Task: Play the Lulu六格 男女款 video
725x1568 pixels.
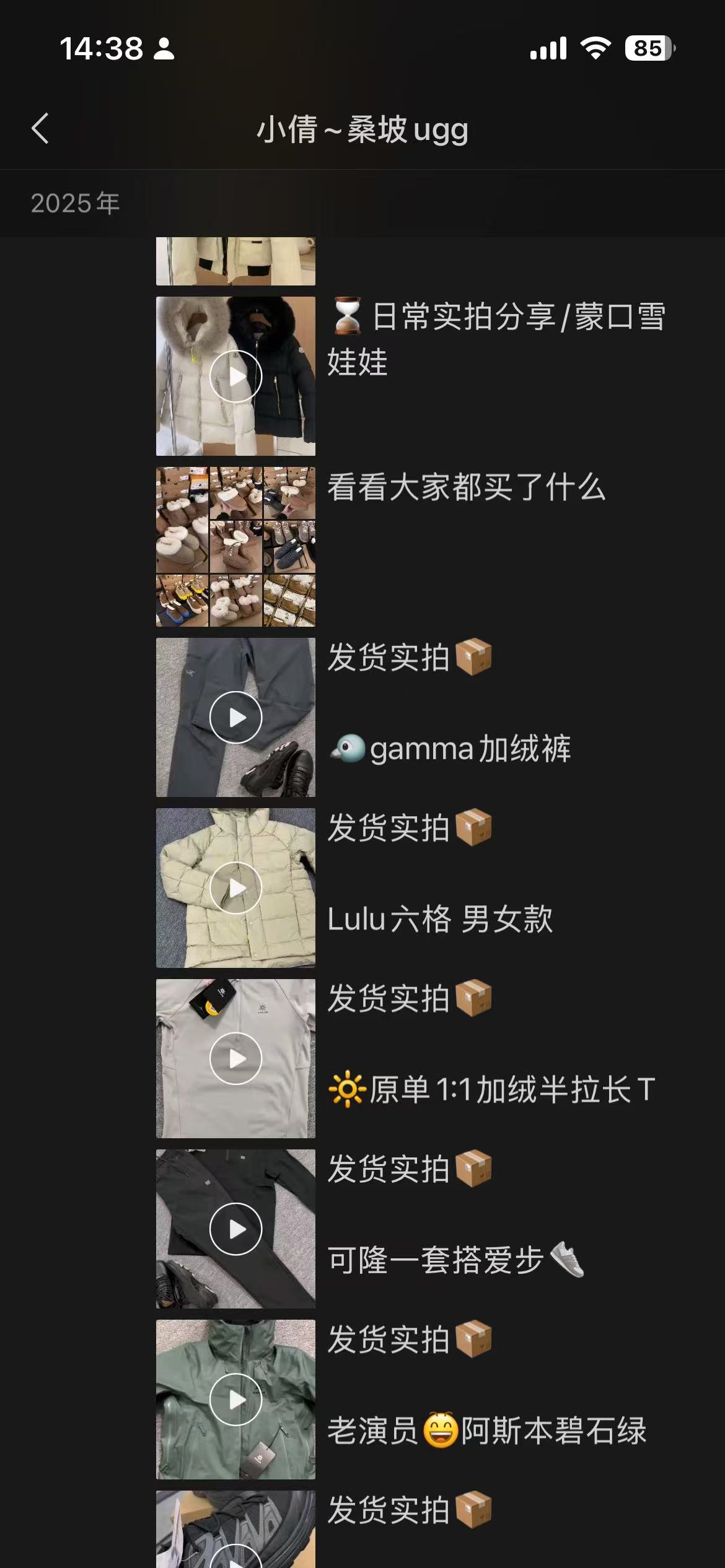Action: tap(235, 888)
